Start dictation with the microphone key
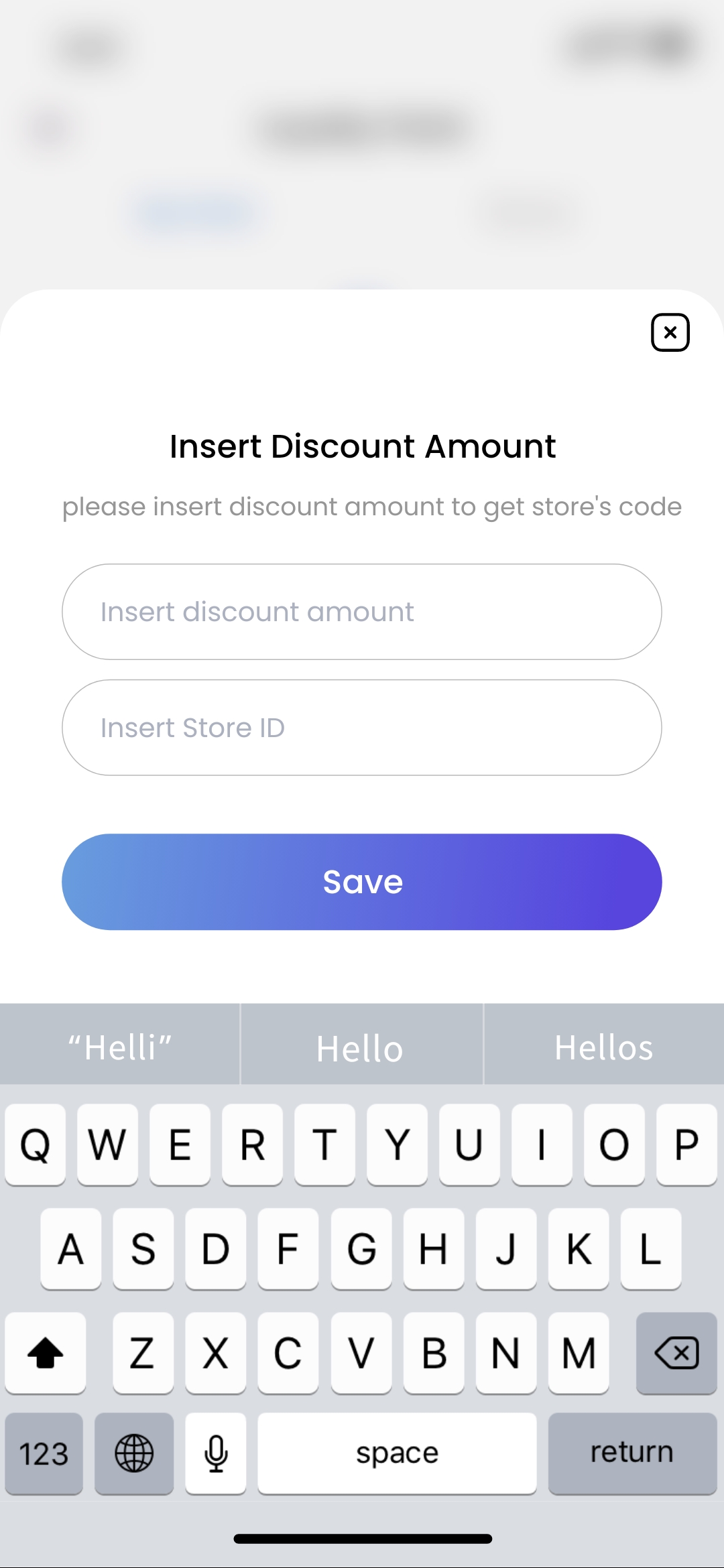 [216, 1454]
